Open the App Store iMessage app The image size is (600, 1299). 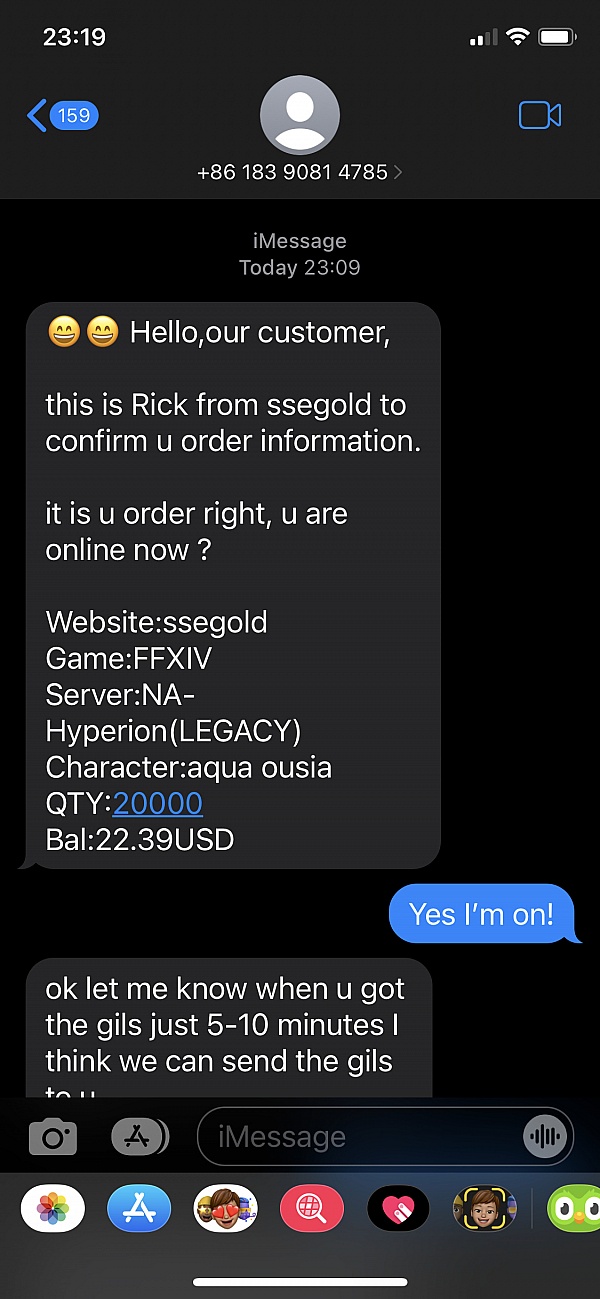pyautogui.click(x=139, y=1208)
